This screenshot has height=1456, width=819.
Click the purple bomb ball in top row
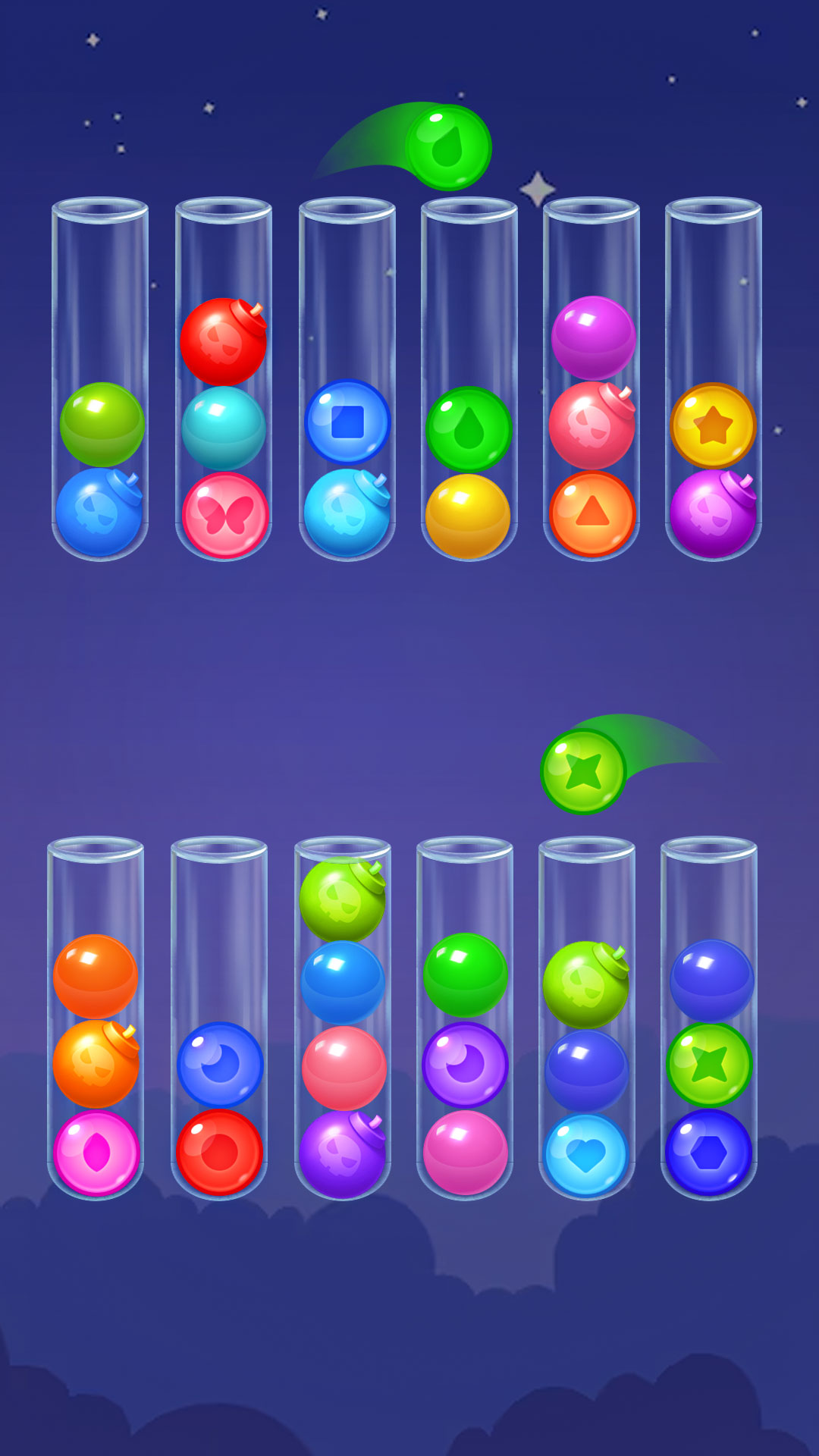coord(717,514)
